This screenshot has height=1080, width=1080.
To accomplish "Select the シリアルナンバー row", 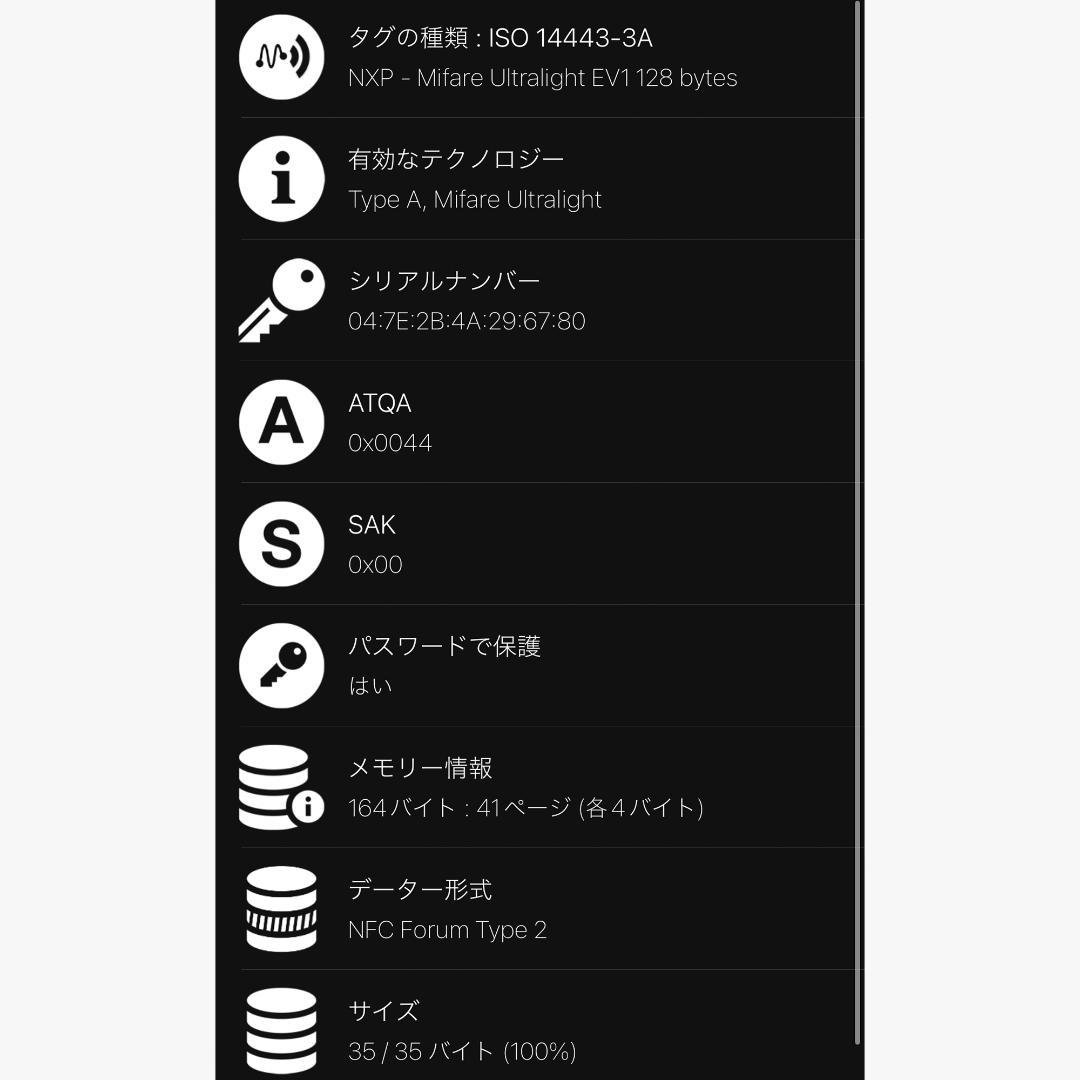I will pyautogui.click(x=540, y=301).
